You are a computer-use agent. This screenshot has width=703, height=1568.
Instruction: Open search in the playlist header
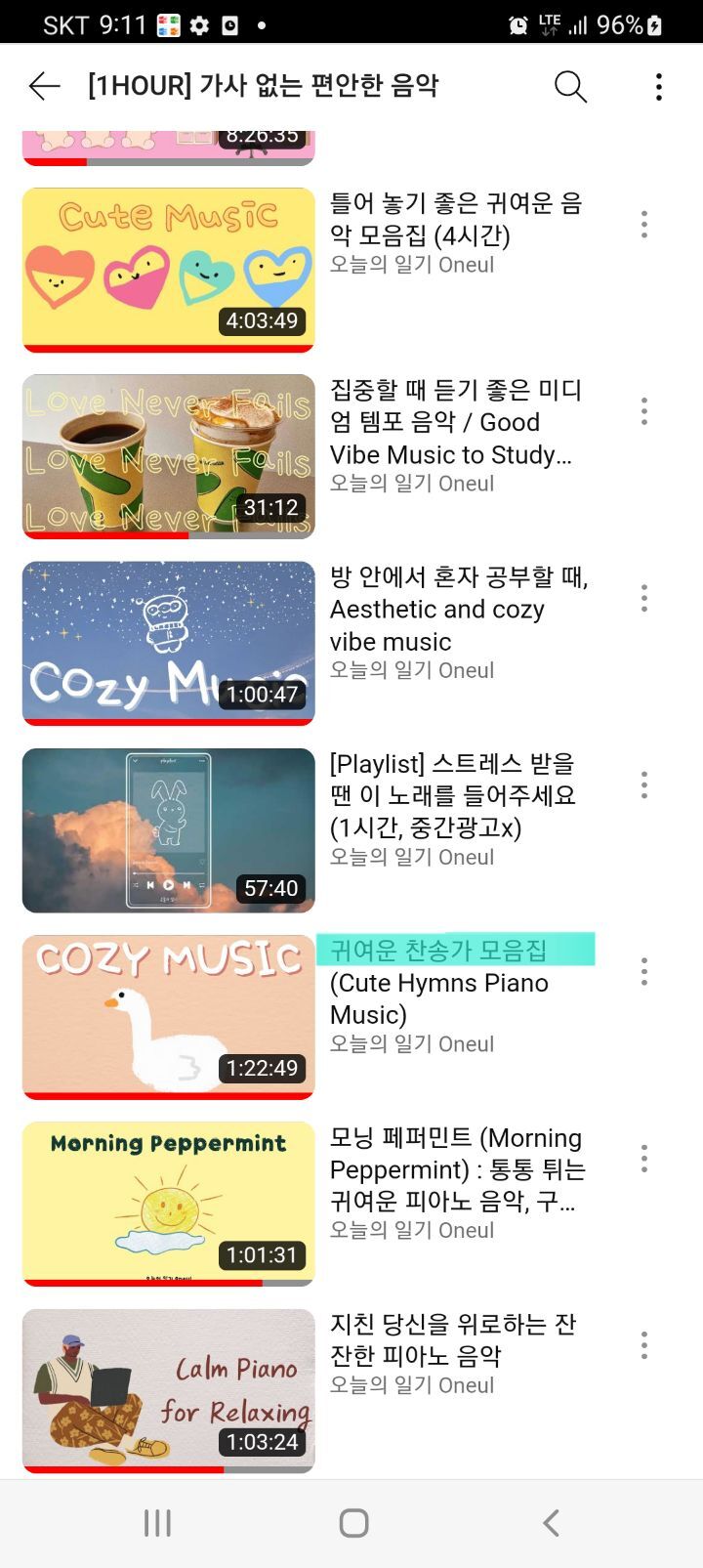(570, 86)
